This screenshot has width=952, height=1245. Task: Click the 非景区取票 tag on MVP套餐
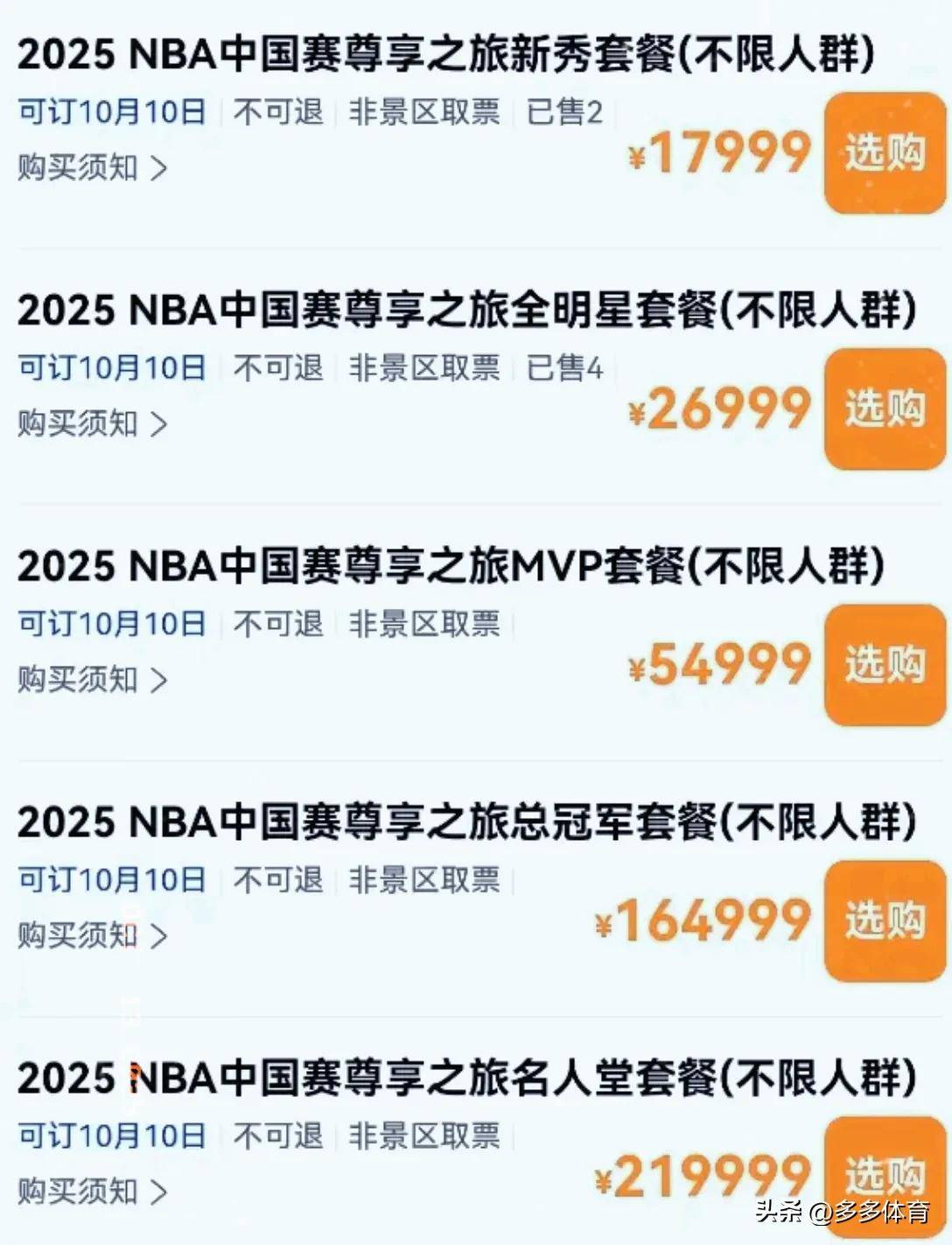(423, 623)
